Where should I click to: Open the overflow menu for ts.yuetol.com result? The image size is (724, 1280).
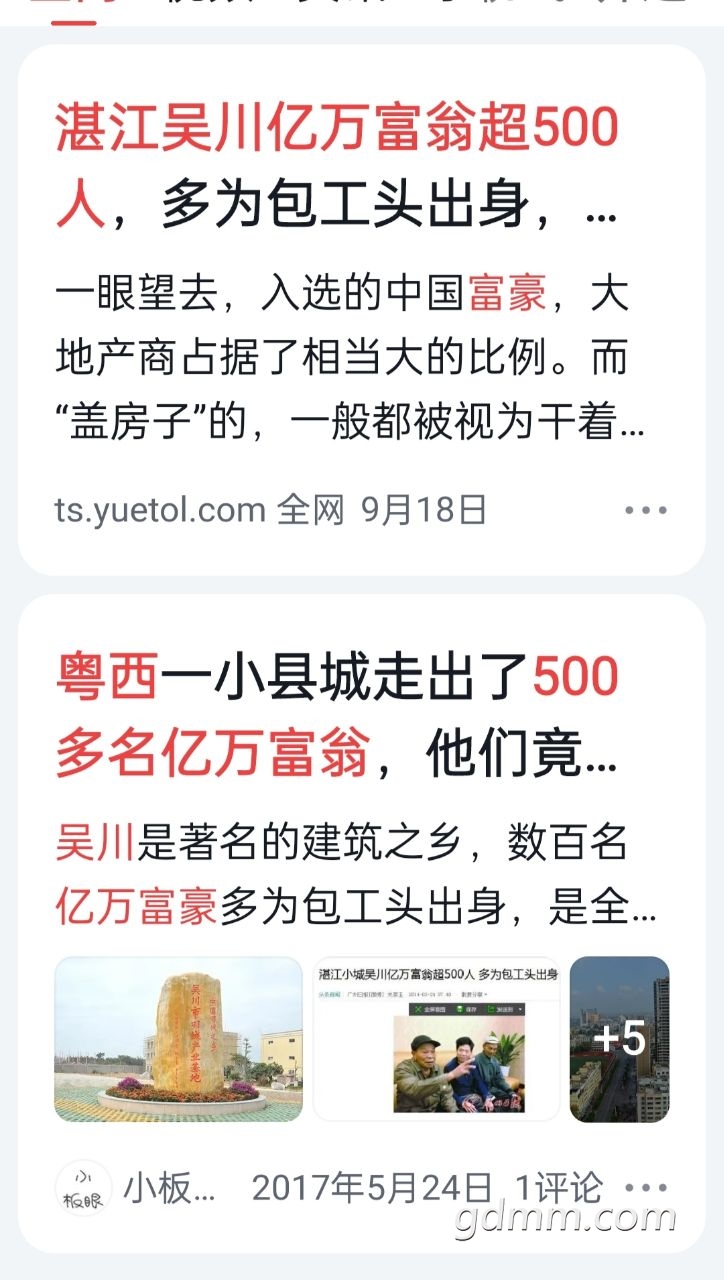pyautogui.click(x=645, y=510)
